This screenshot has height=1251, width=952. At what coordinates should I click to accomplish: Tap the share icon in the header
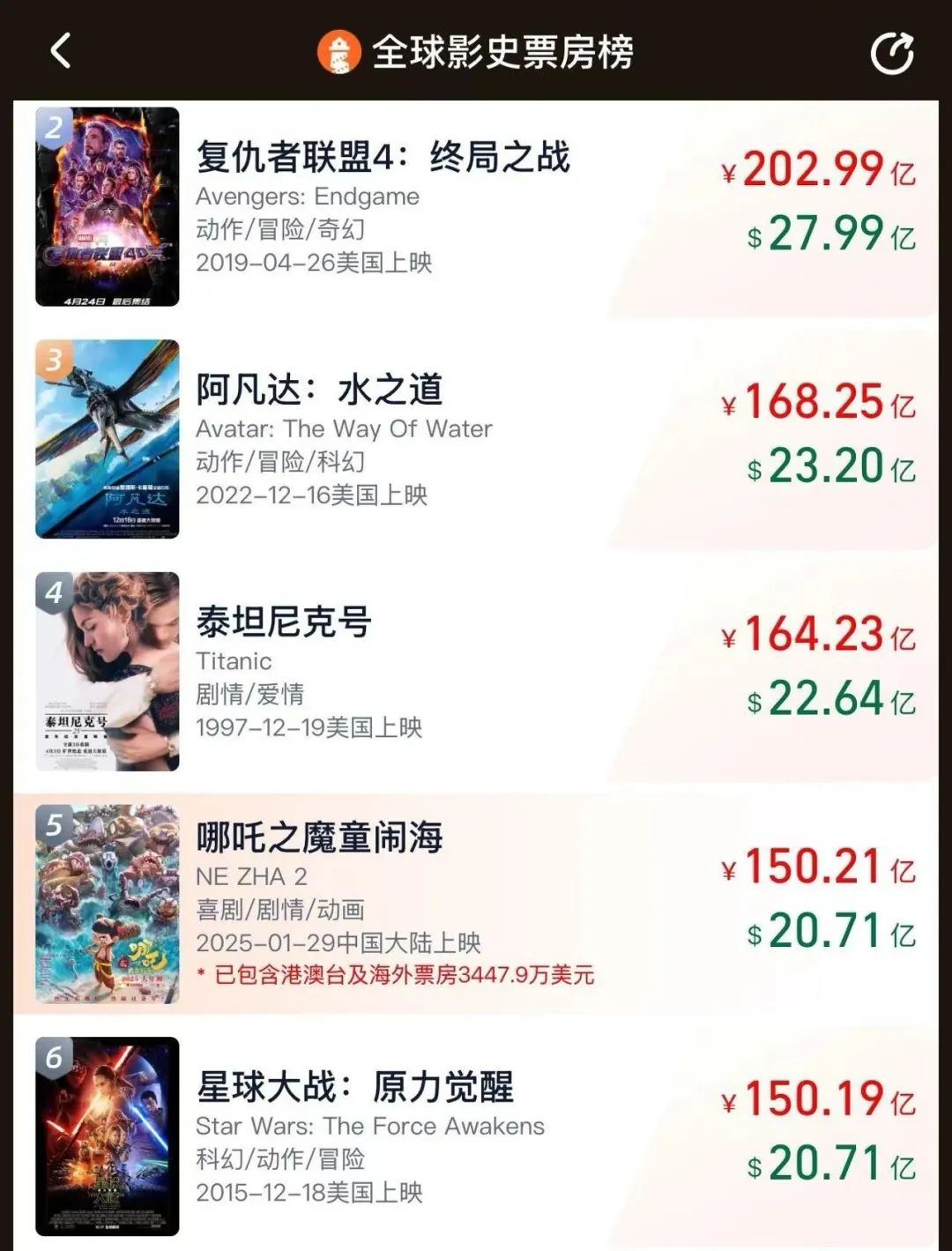tap(891, 54)
